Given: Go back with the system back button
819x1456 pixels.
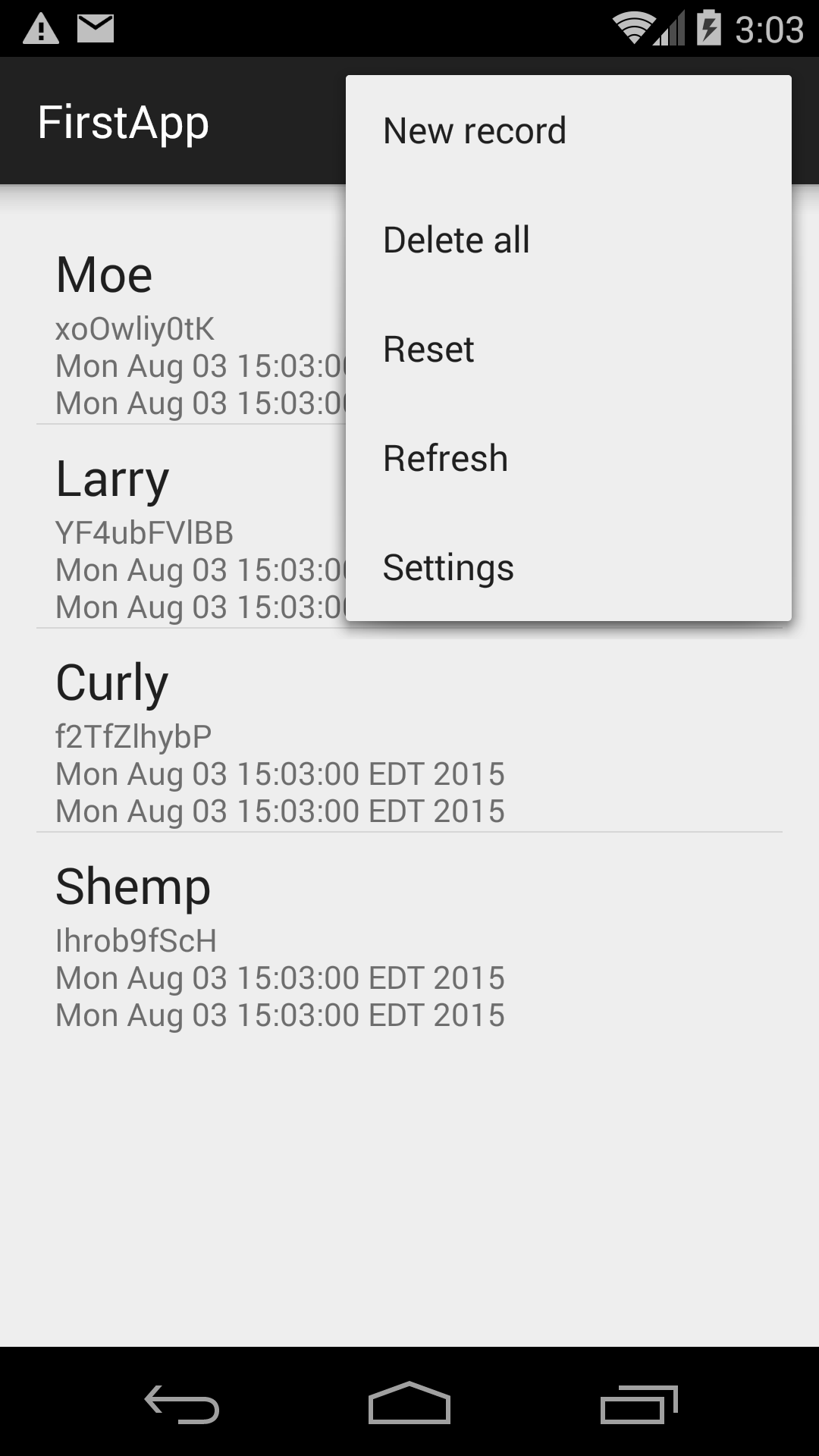Looking at the screenshot, I should [x=182, y=1404].
